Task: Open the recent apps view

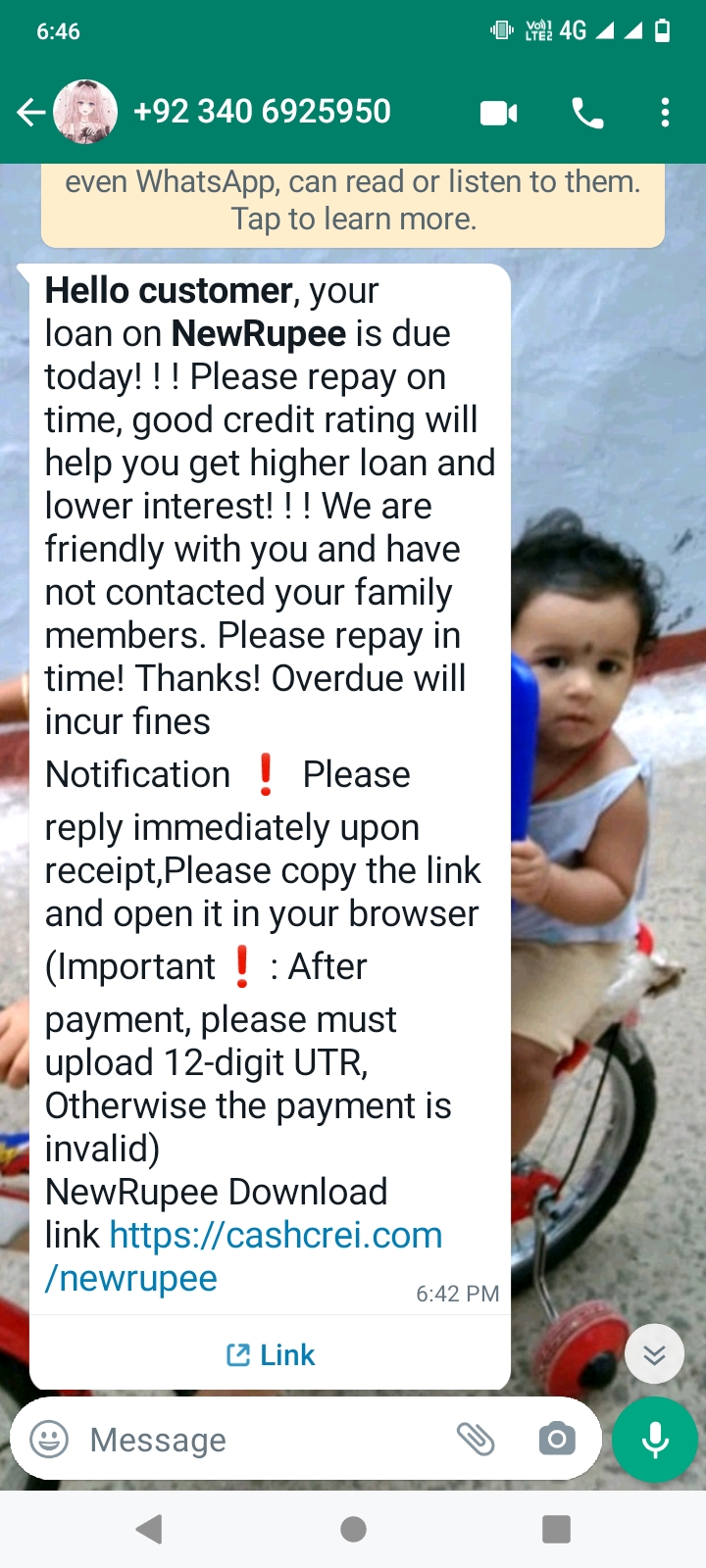Action: [x=556, y=1529]
